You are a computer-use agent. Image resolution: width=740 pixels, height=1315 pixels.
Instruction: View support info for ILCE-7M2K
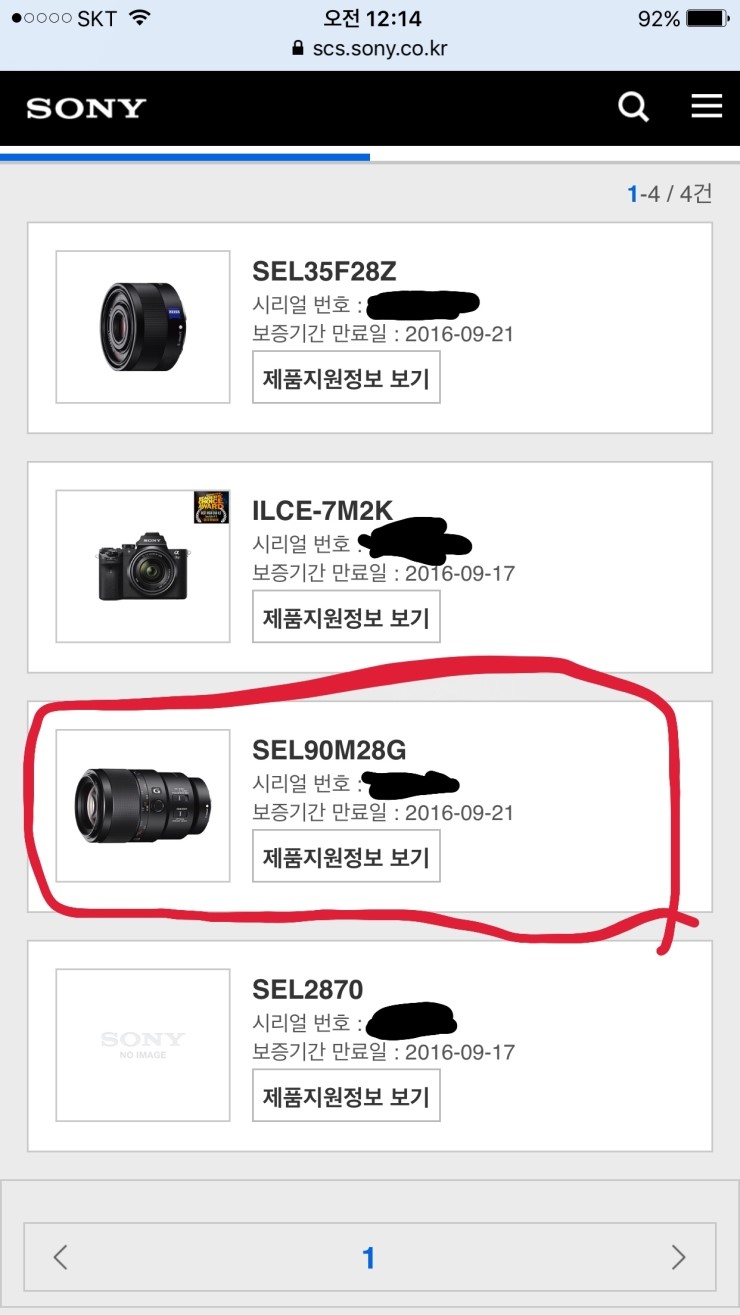346,618
